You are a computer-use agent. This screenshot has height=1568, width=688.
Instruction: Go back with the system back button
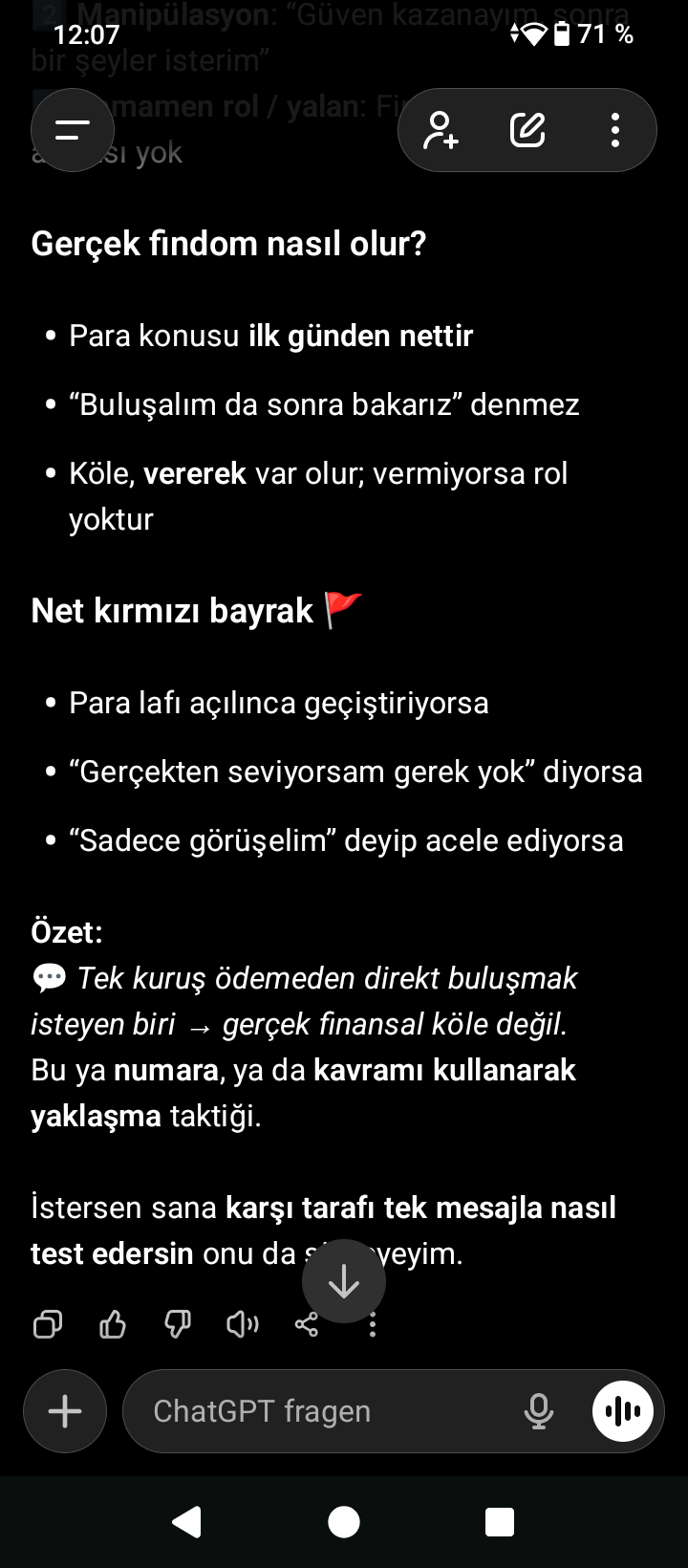pos(187,1521)
